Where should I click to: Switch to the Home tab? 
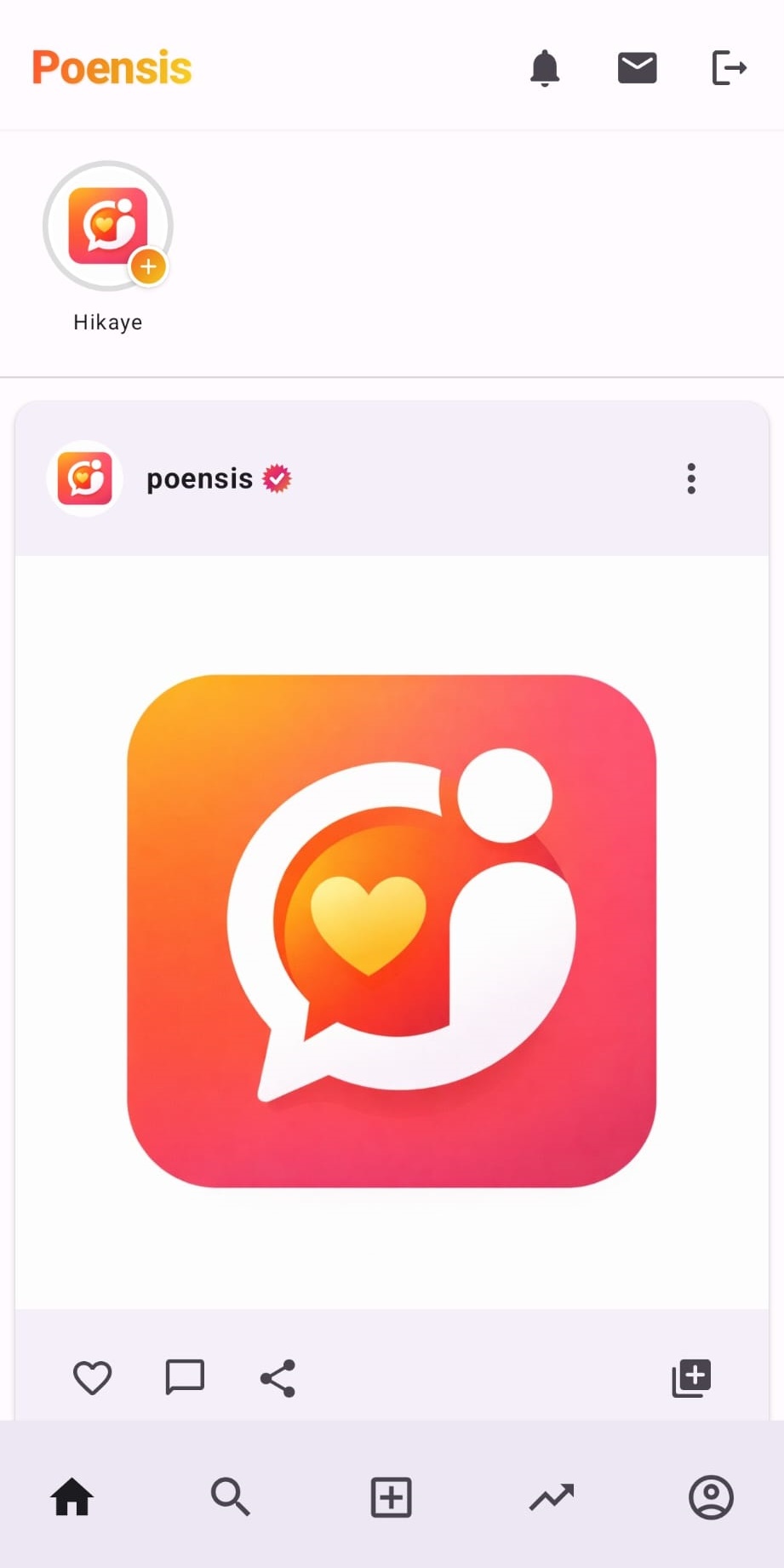pyautogui.click(x=72, y=1496)
